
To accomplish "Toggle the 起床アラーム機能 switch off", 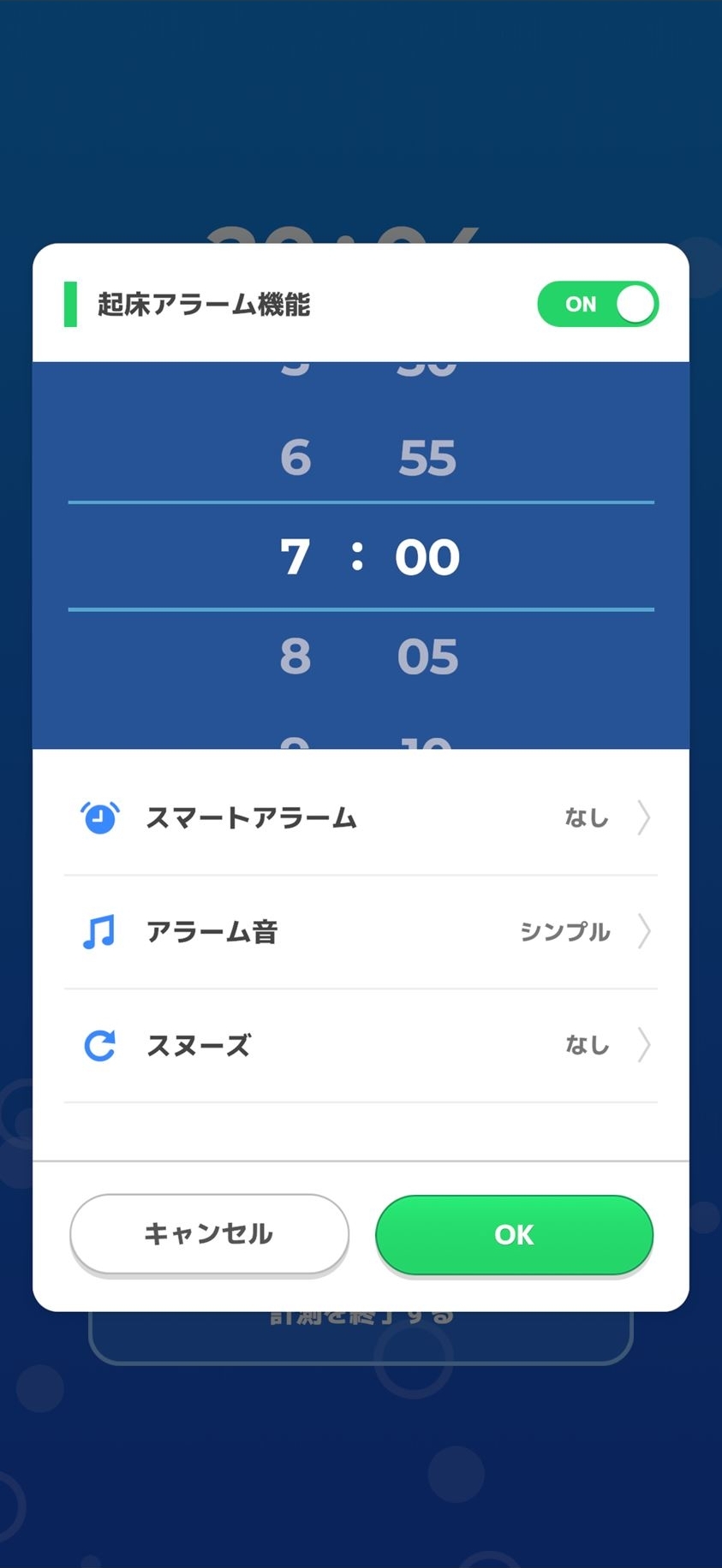I will tap(598, 304).
